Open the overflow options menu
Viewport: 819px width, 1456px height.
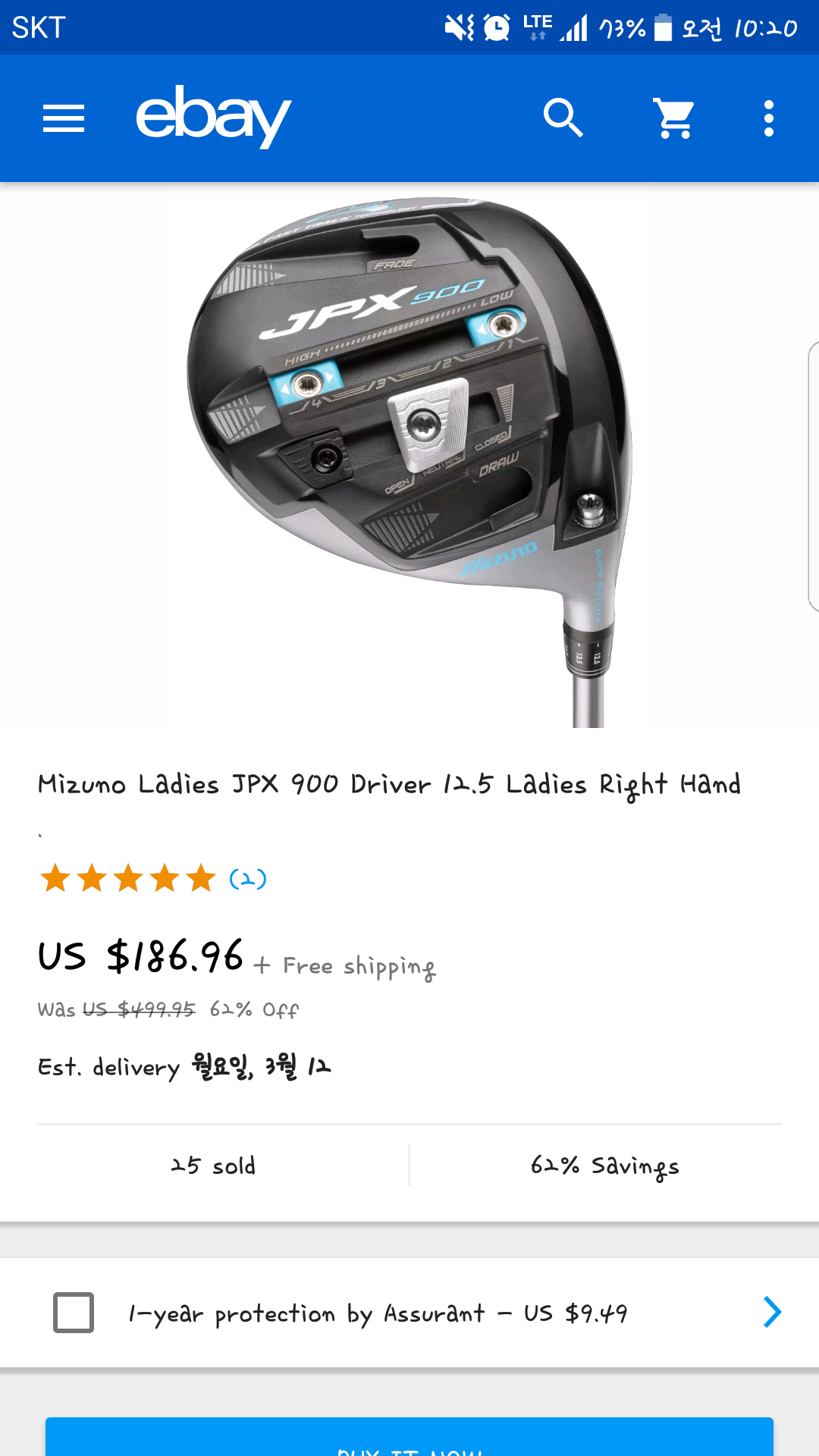coord(768,118)
